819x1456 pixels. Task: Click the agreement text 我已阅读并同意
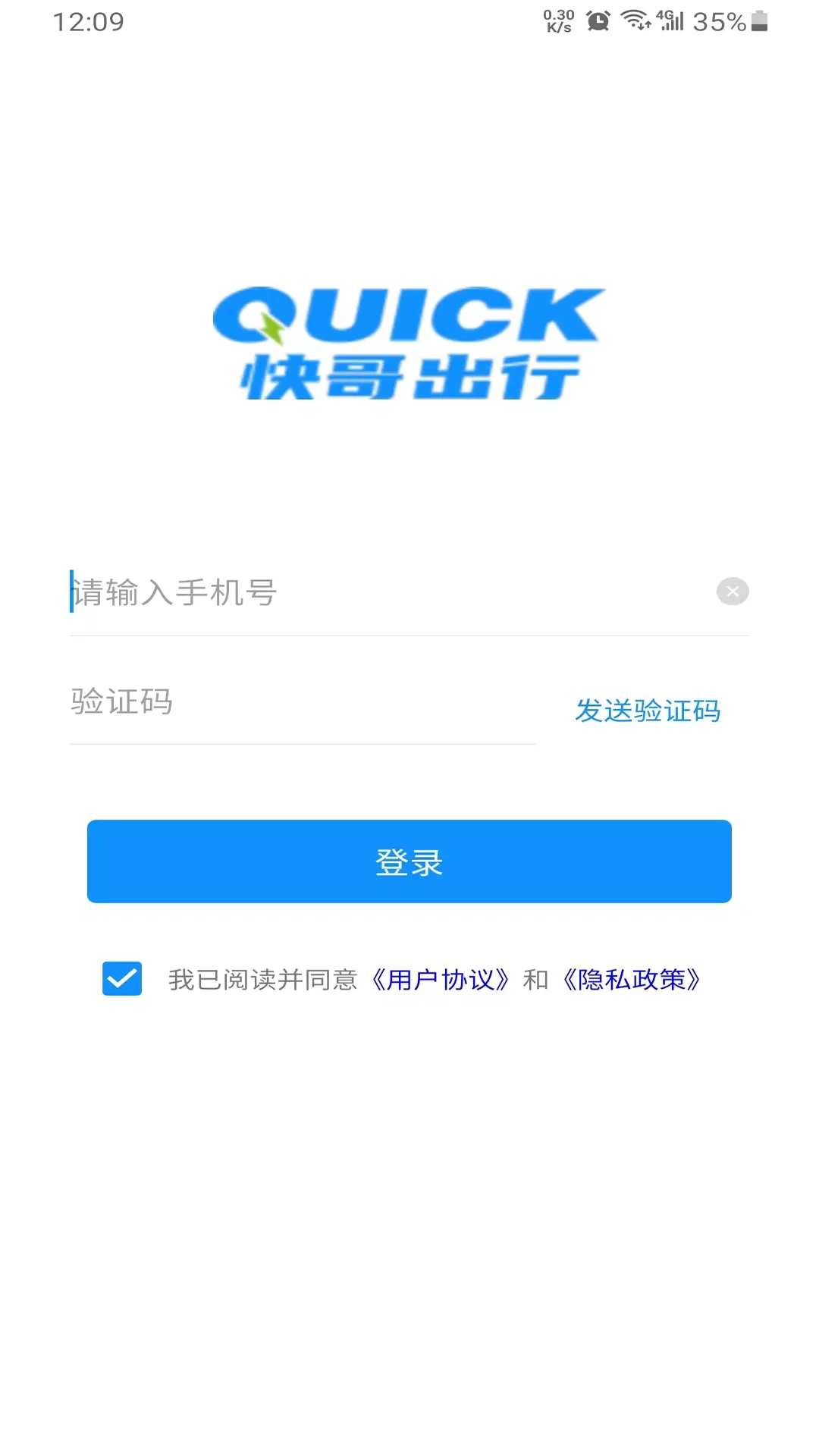(x=264, y=979)
